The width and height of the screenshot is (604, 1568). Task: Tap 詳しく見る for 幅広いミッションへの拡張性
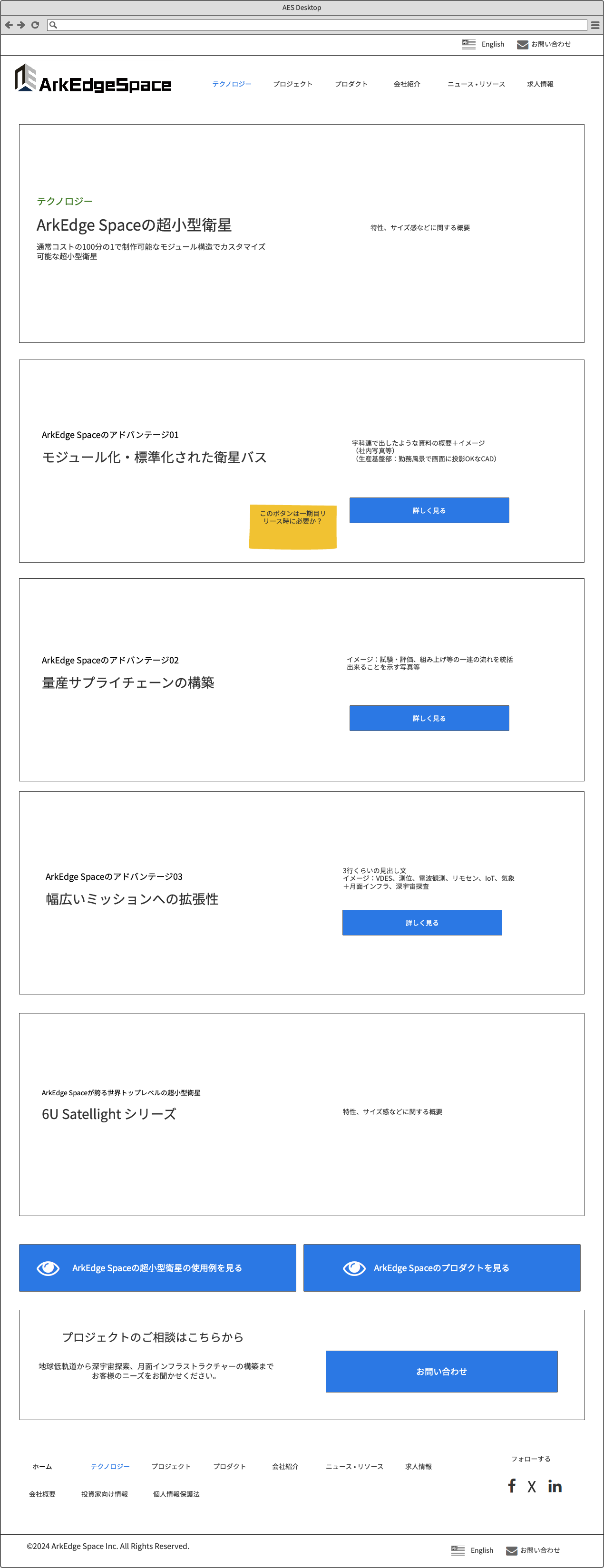tap(422, 923)
